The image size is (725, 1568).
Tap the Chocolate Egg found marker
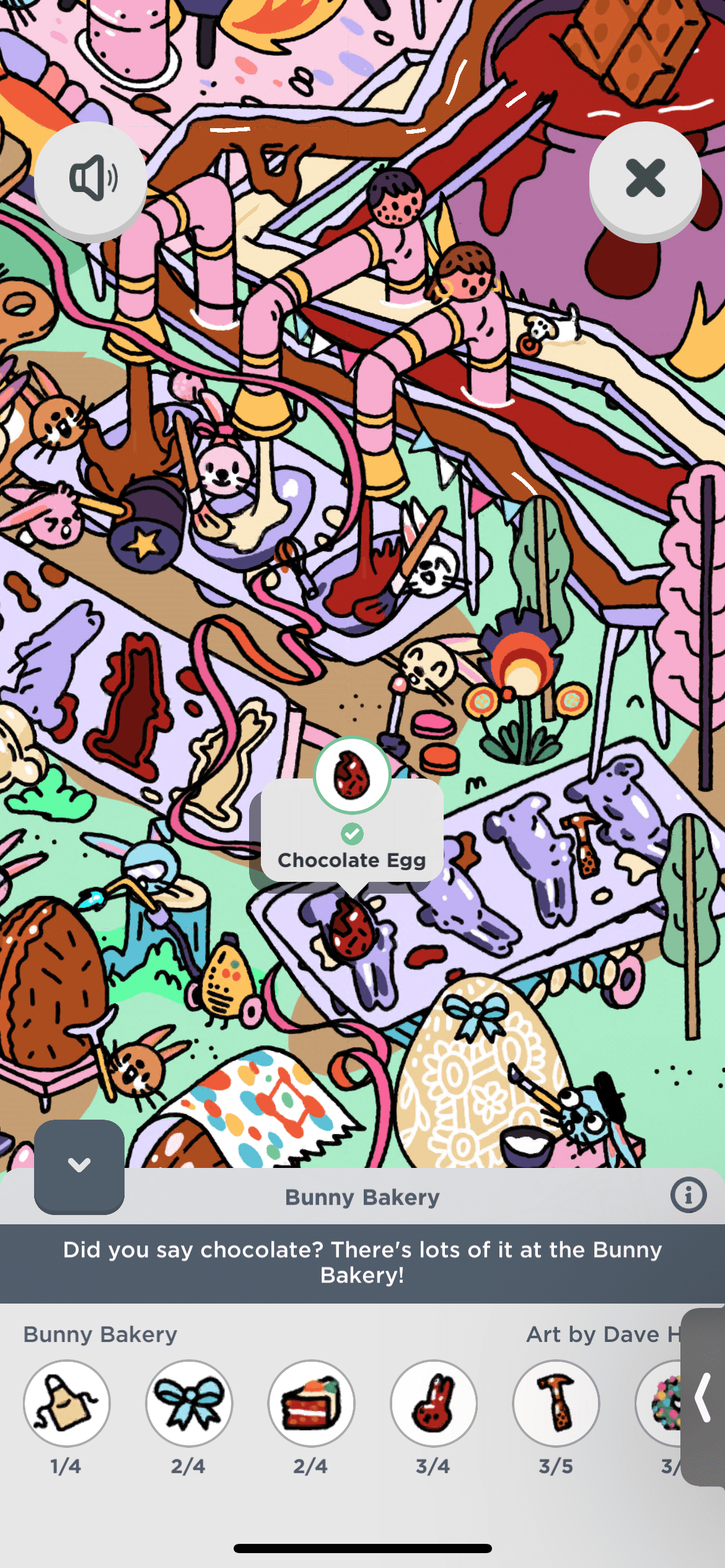coord(352,775)
